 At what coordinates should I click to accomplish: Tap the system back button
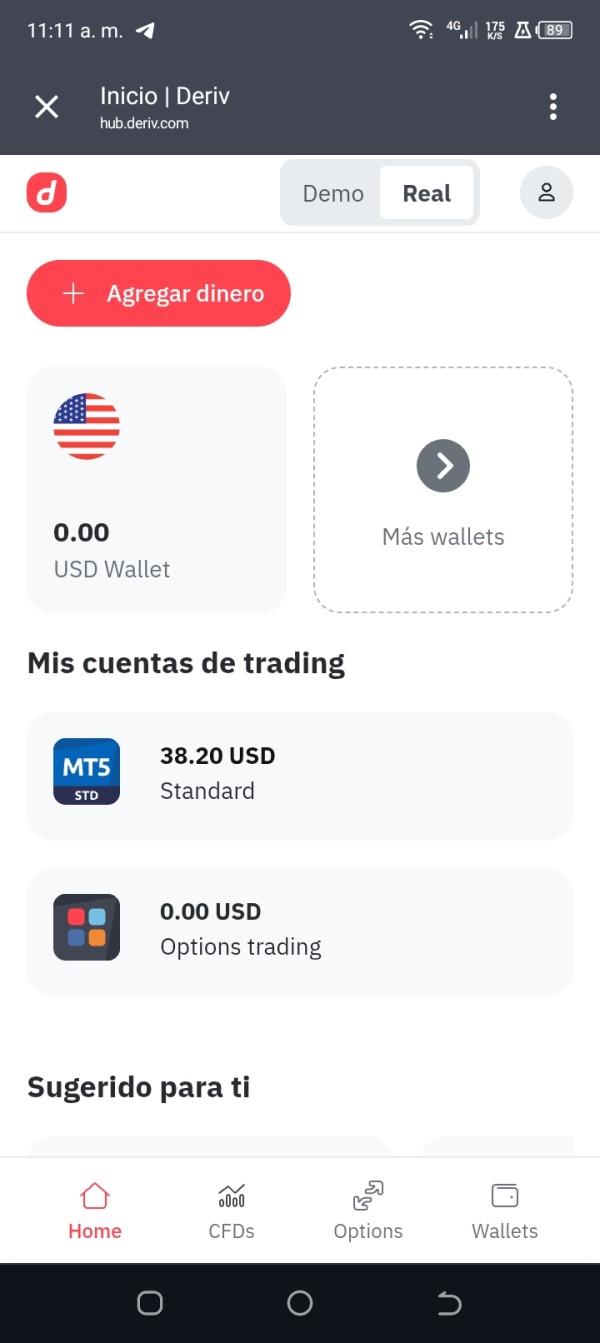click(449, 1303)
